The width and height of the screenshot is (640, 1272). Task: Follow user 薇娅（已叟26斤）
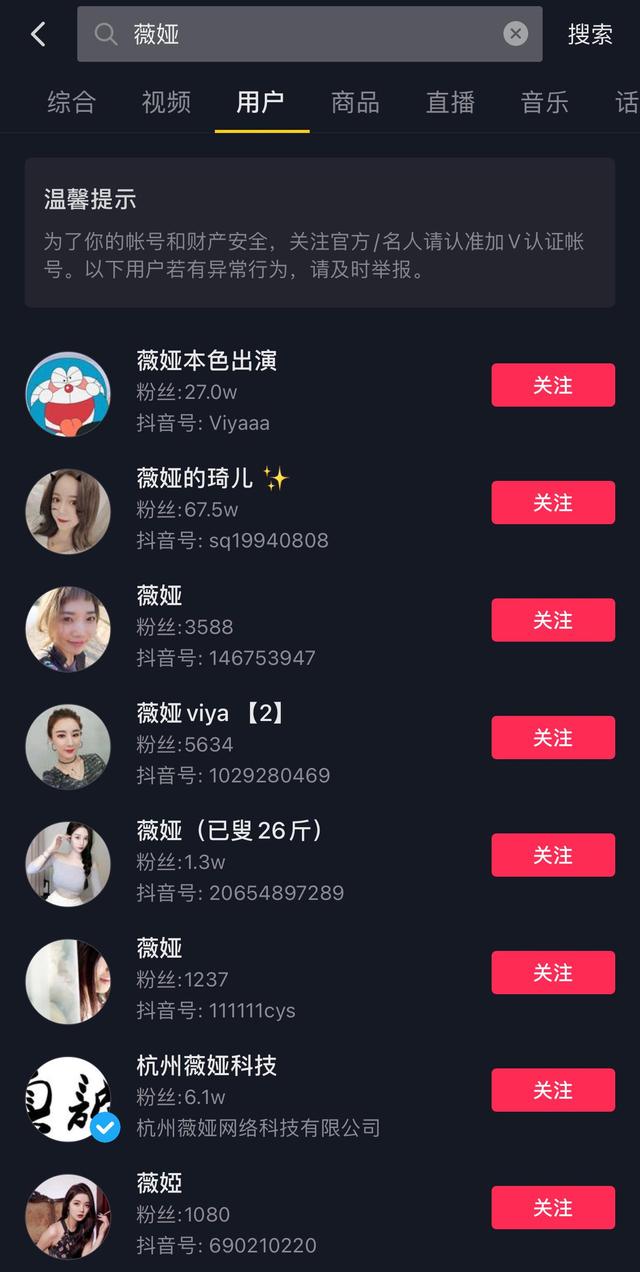point(552,855)
